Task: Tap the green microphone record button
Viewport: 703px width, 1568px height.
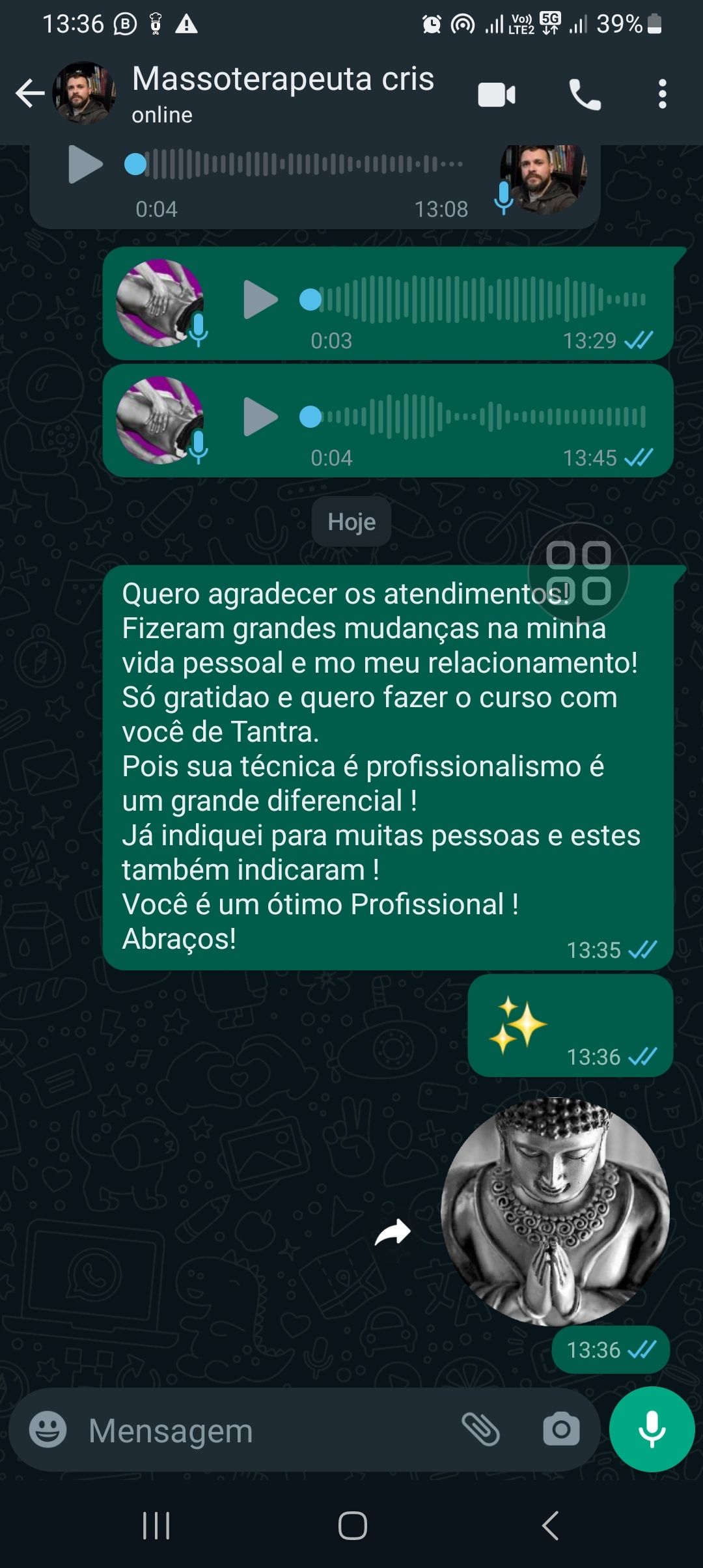Action: (x=652, y=1429)
